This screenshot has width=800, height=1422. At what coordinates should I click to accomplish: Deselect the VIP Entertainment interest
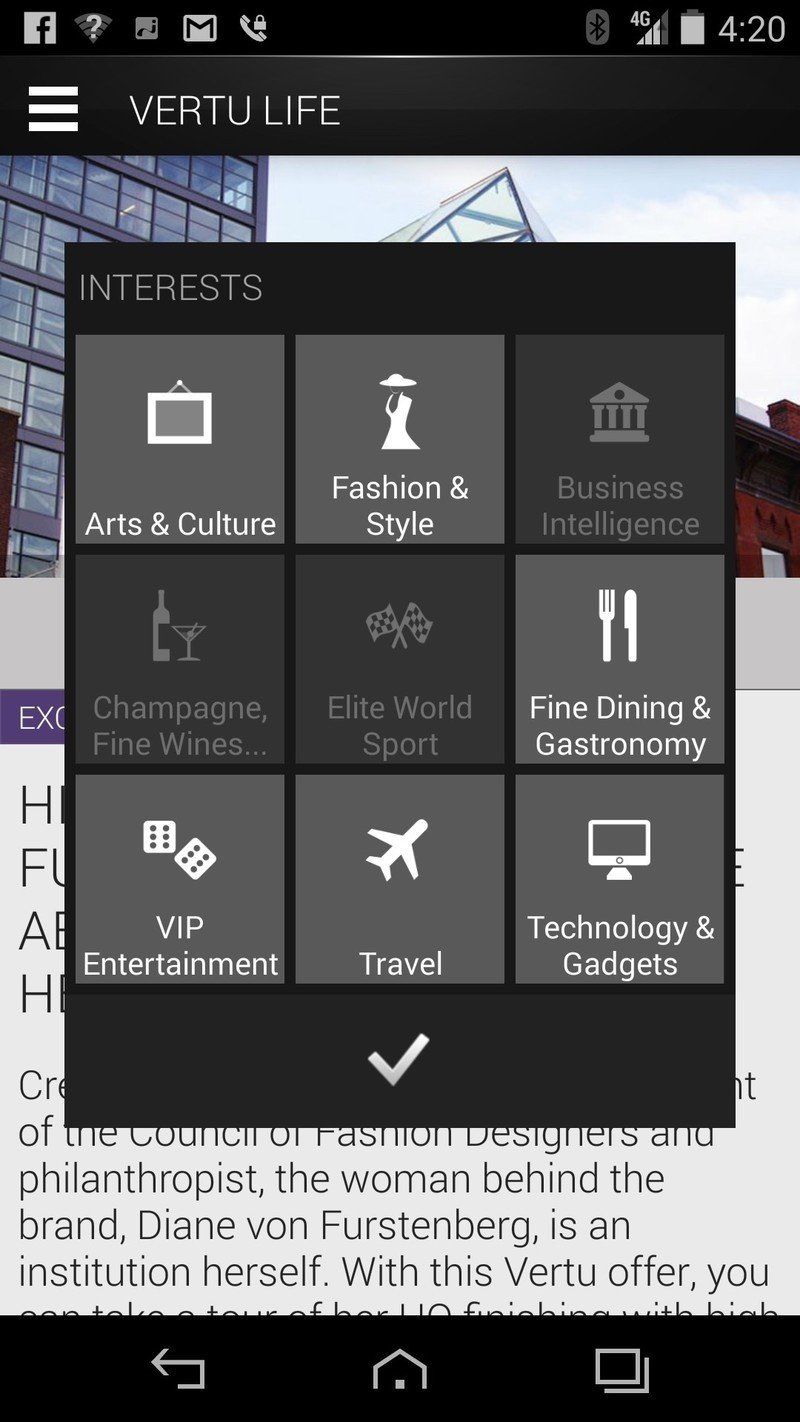(180, 879)
